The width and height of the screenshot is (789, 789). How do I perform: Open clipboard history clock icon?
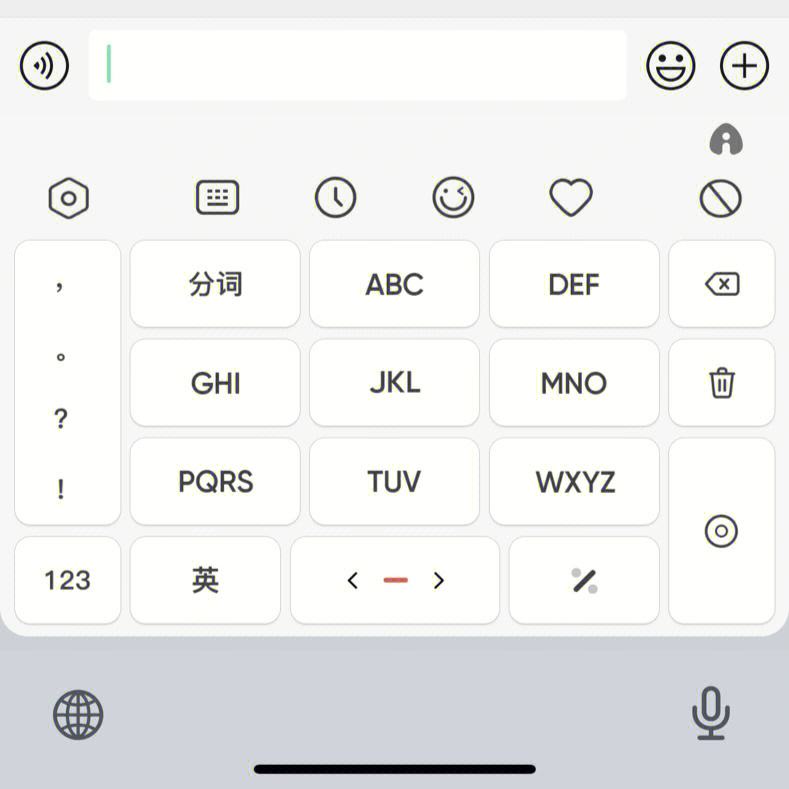pyautogui.click(x=335, y=198)
